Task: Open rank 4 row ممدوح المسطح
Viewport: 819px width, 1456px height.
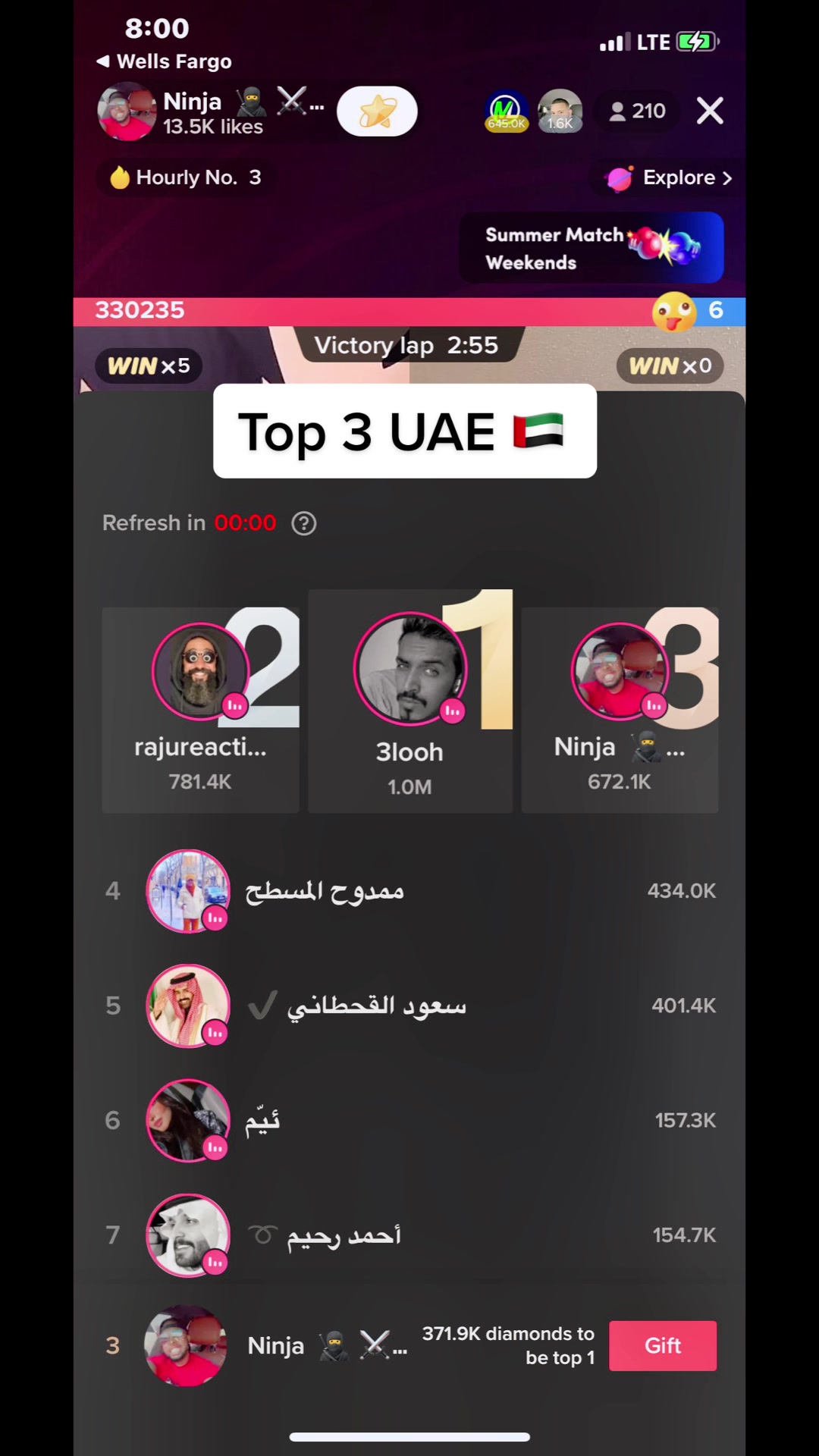Action: click(409, 891)
